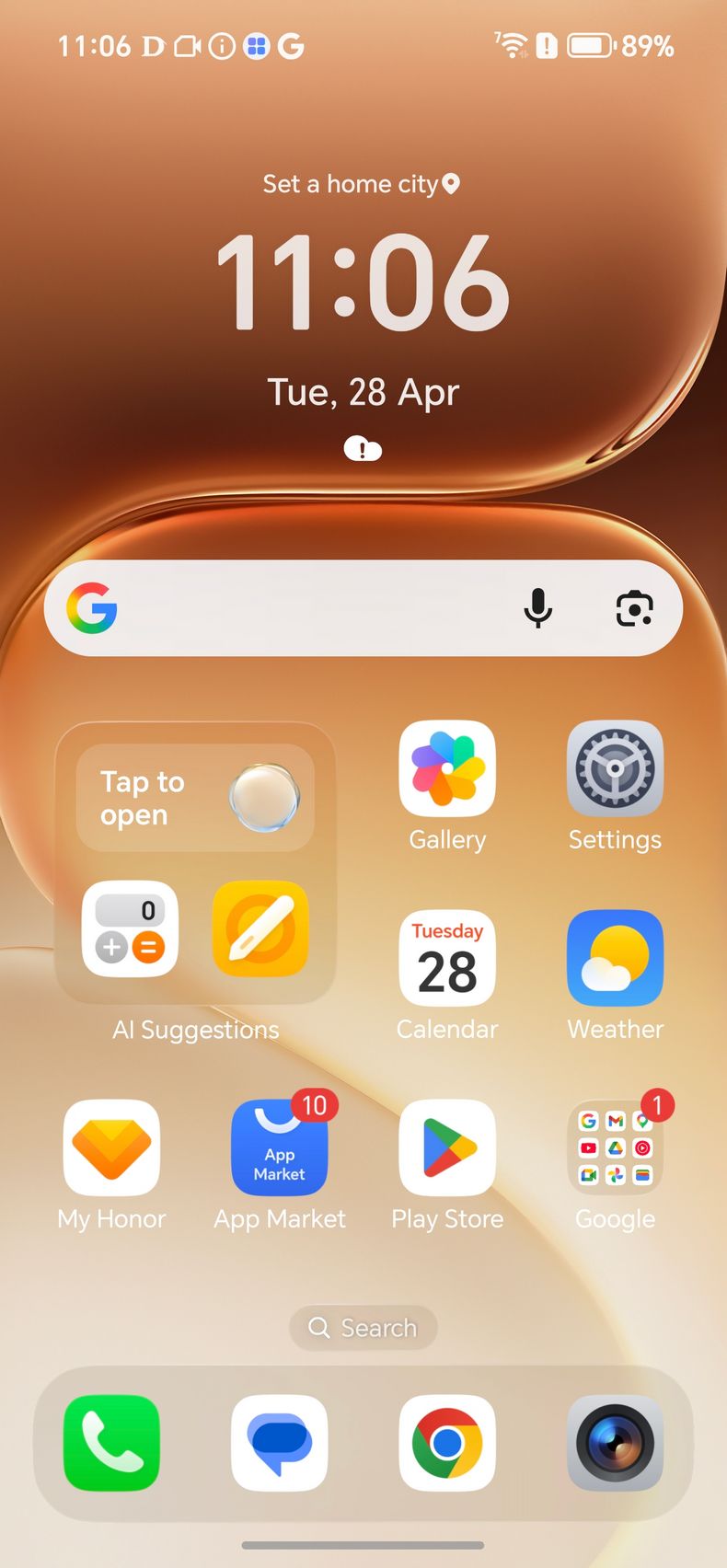The height and width of the screenshot is (1568, 727).
Task: Tap the Tap to open suggestion card
Action: (x=195, y=798)
